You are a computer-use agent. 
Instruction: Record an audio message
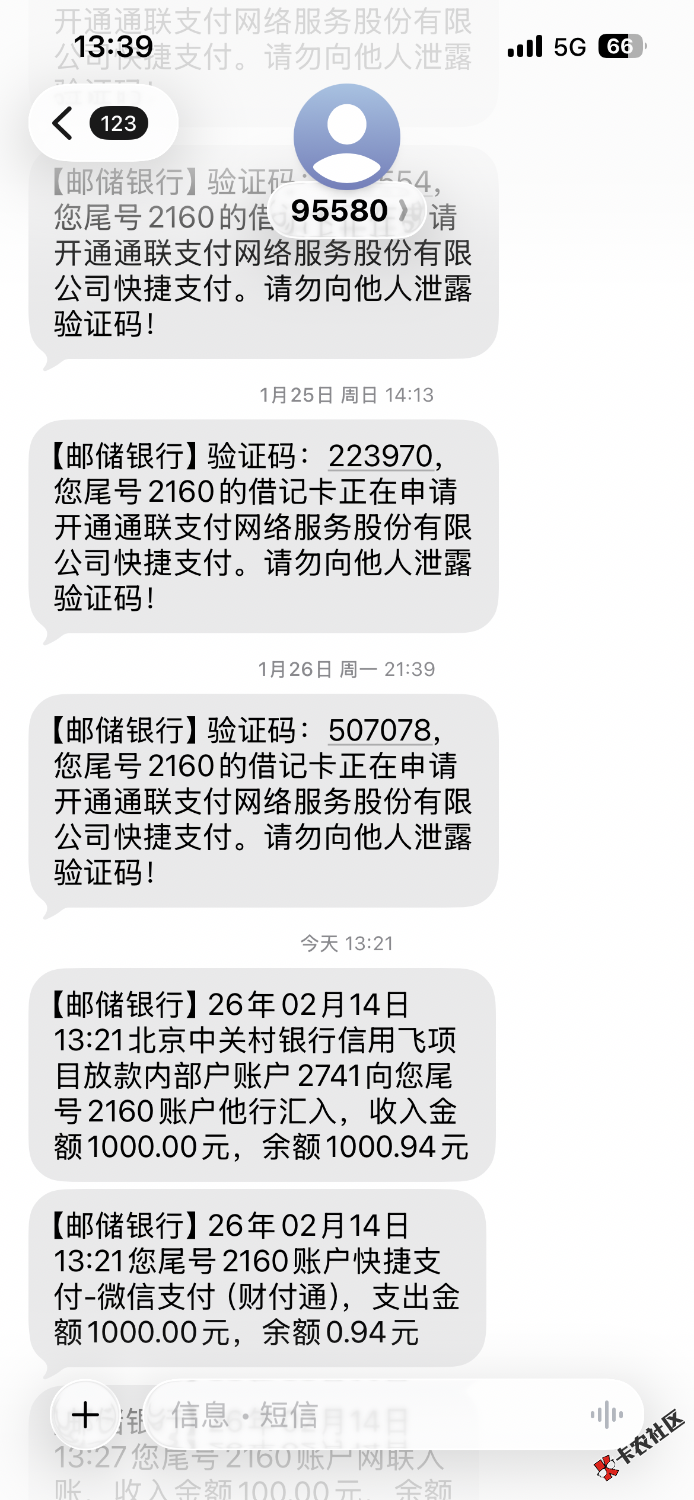(606, 1414)
